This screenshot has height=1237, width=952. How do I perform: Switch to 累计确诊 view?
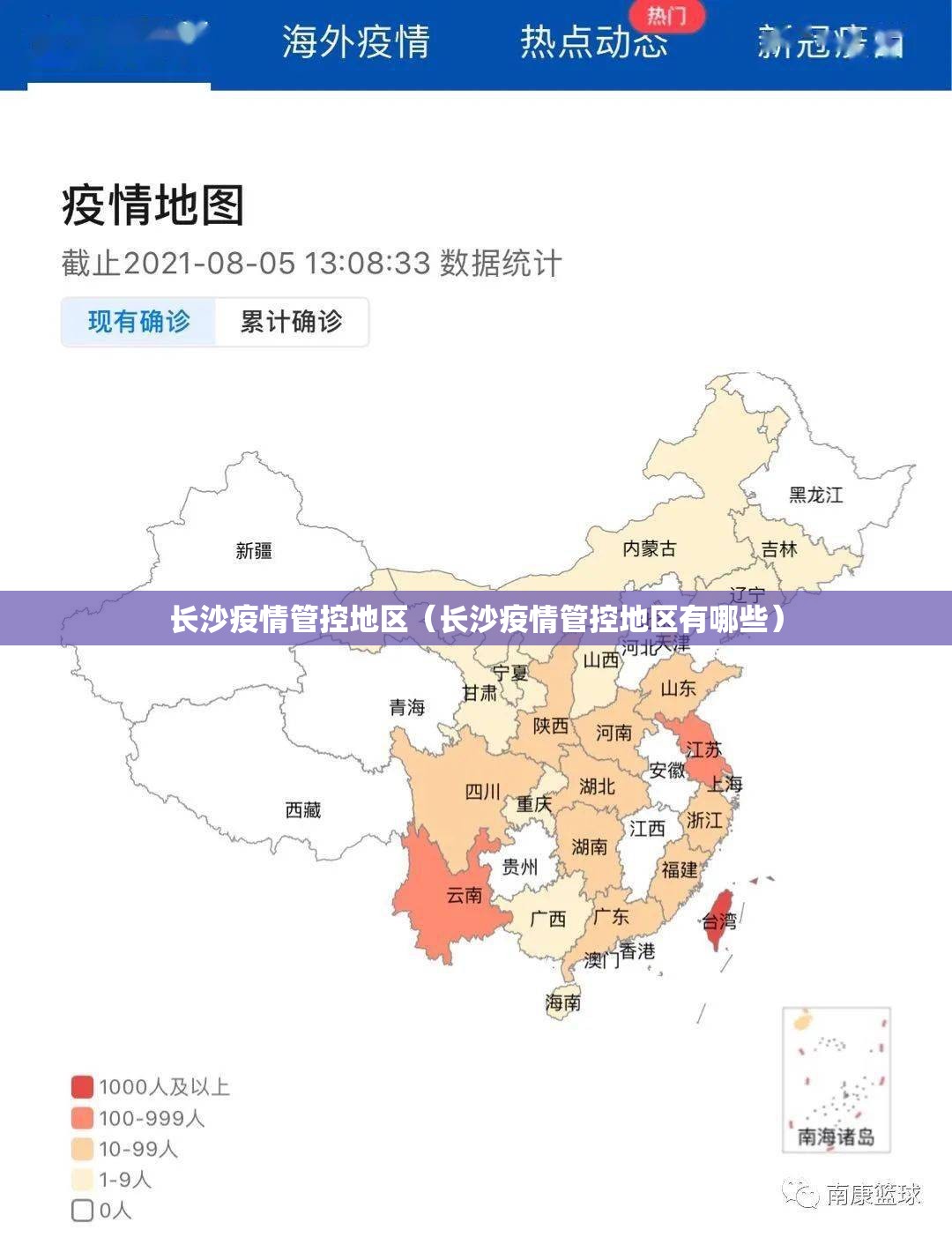(x=292, y=322)
